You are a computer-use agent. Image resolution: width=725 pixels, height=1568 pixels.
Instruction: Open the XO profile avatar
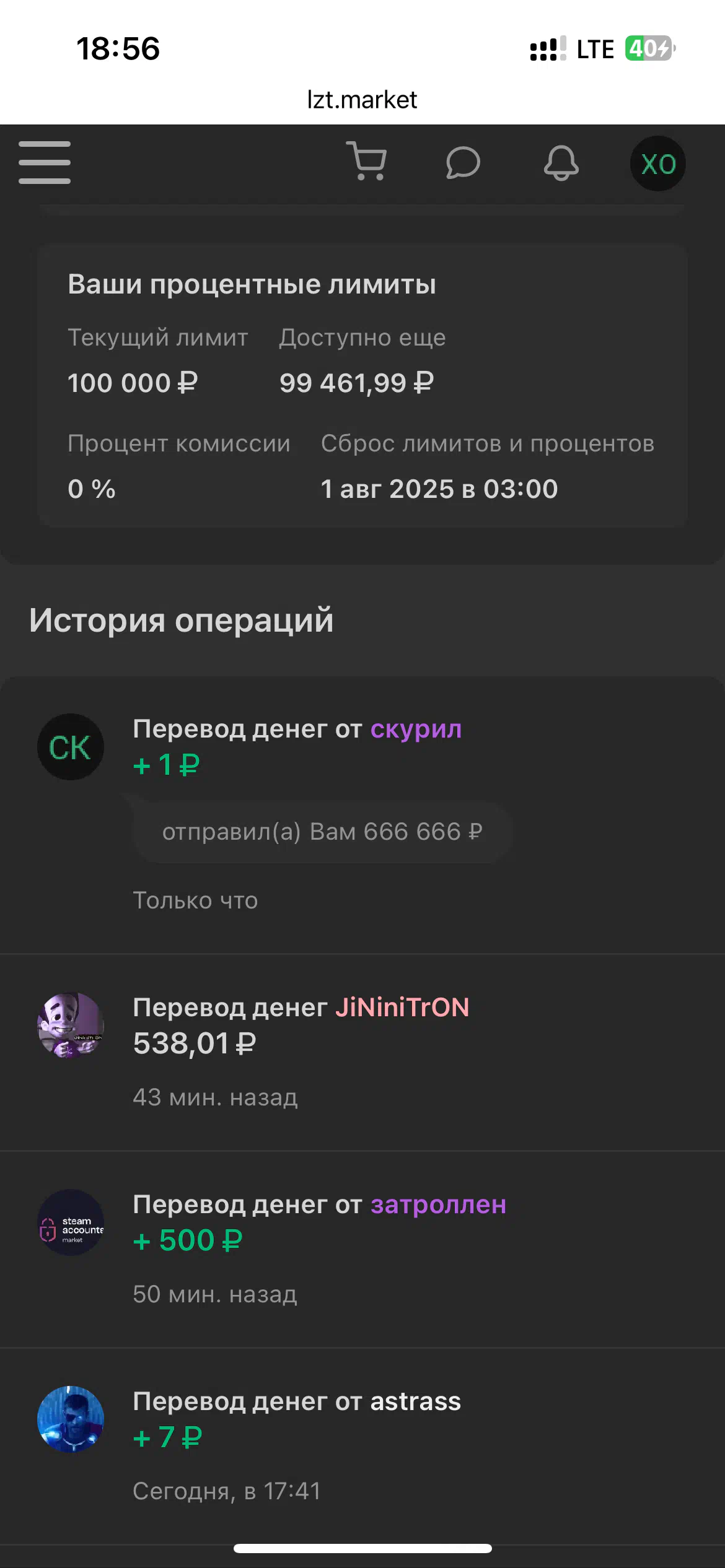click(x=658, y=163)
